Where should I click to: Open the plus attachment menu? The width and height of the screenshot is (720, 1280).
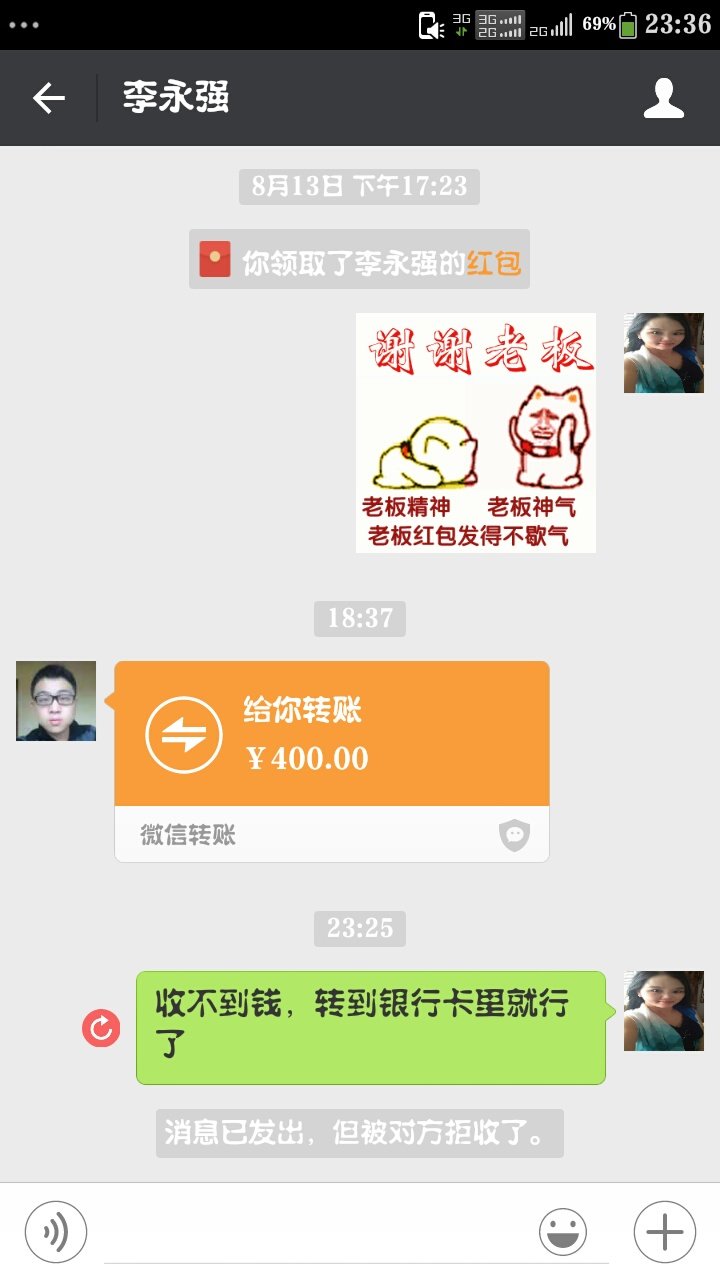pos(664,1232)
